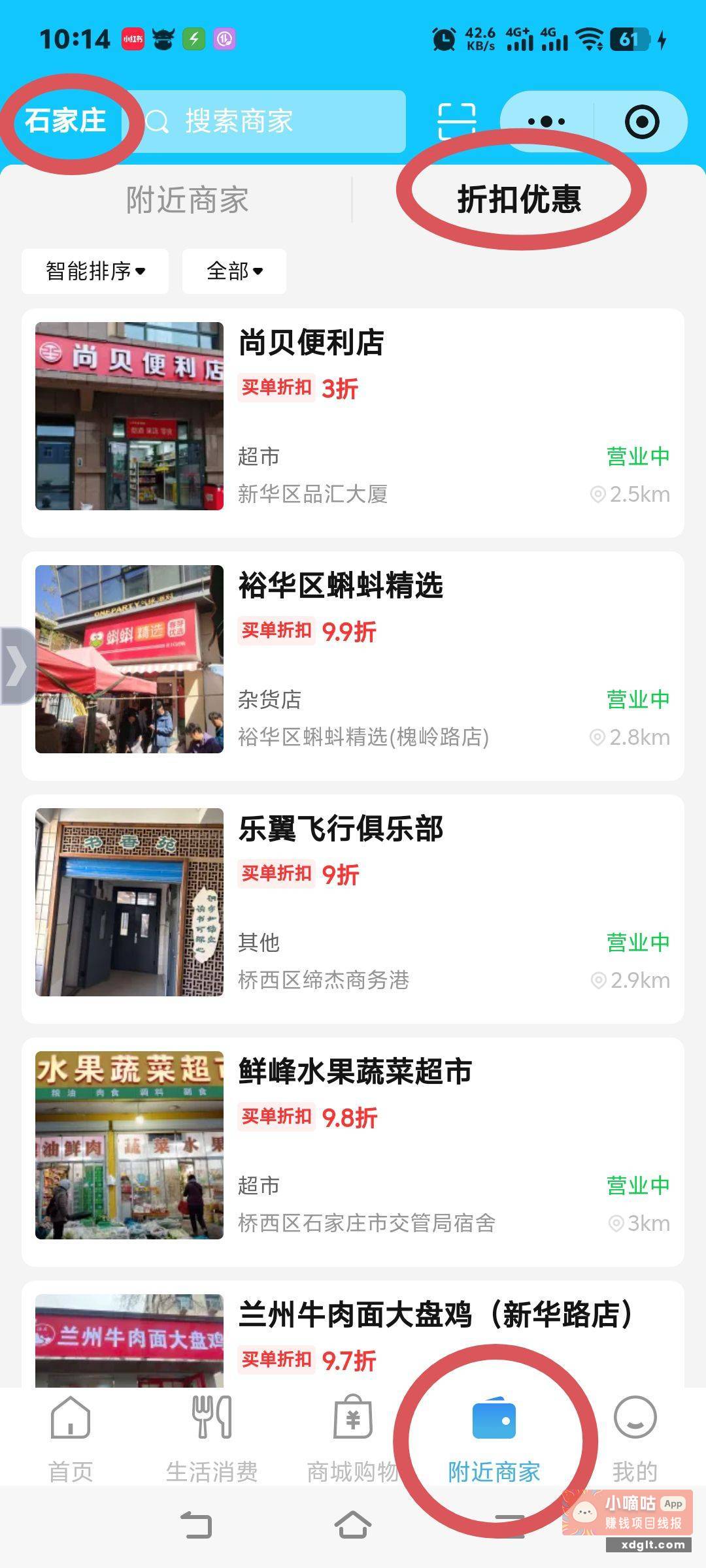Close the mini program with the circle button
The image size is (706, 1568).
641,122
